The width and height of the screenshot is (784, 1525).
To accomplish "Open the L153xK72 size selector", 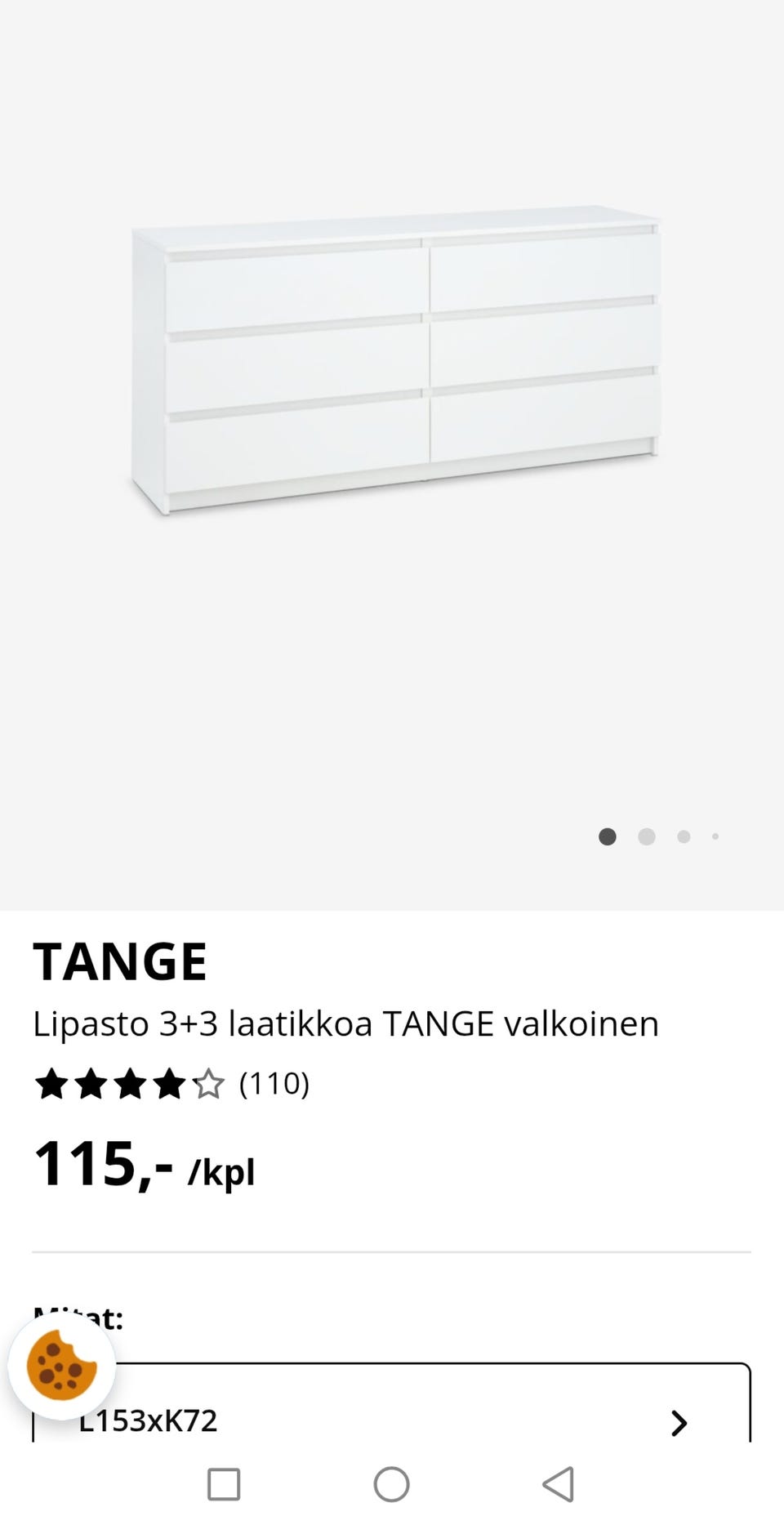I will [x=392, y=1421].
